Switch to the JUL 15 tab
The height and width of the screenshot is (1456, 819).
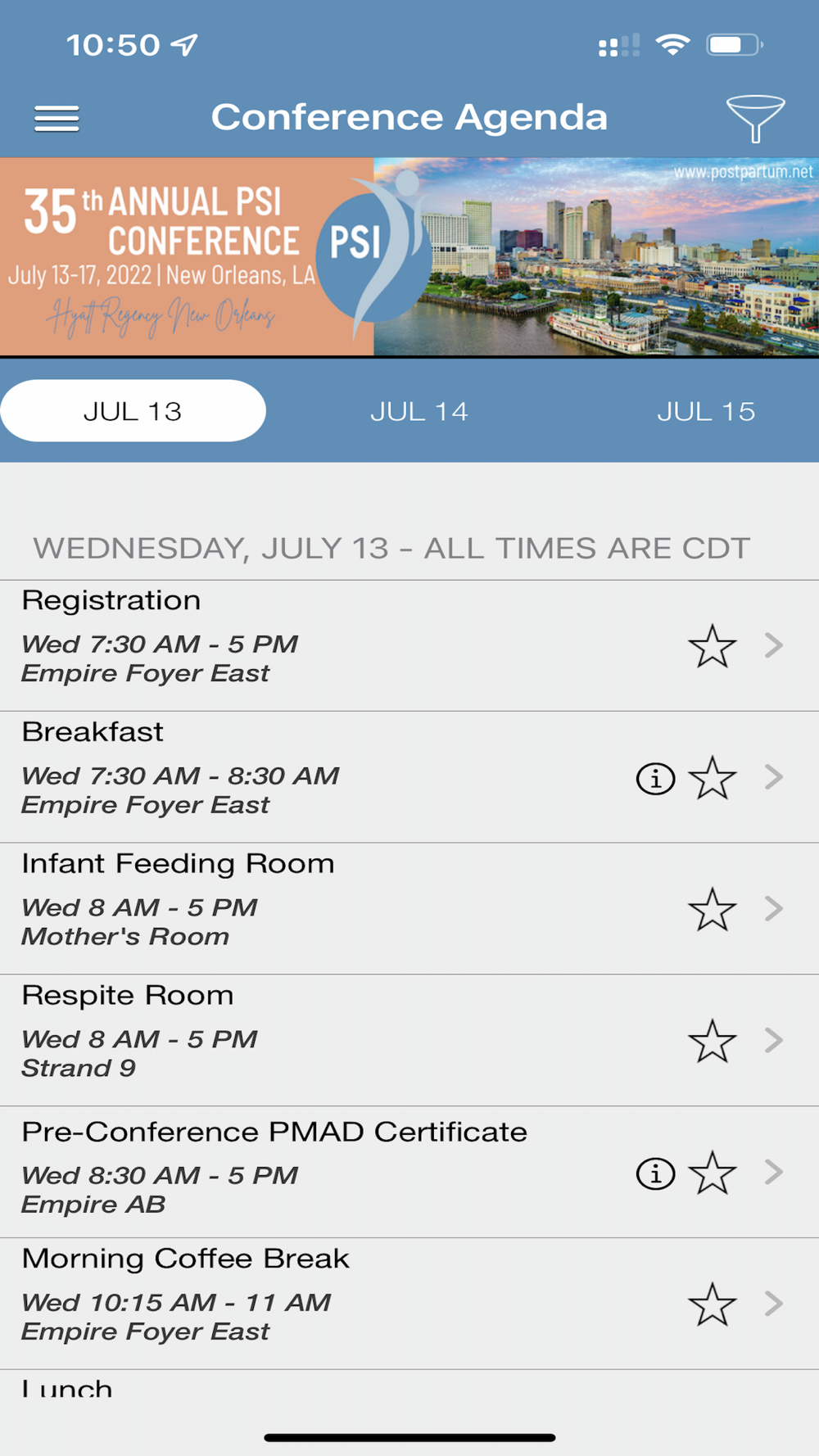[x=705, y=411]
